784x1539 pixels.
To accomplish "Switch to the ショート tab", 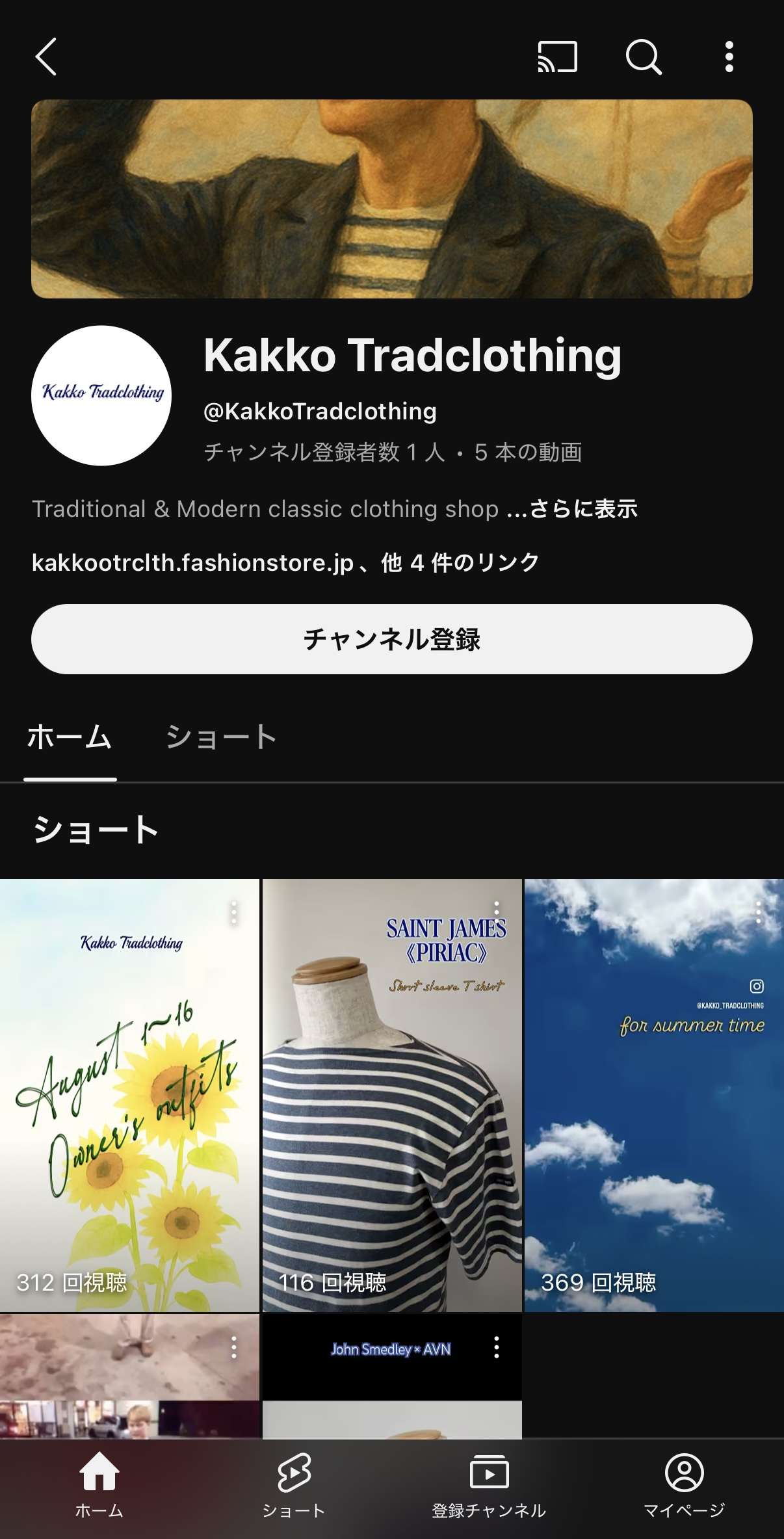I will coord(221,737).
